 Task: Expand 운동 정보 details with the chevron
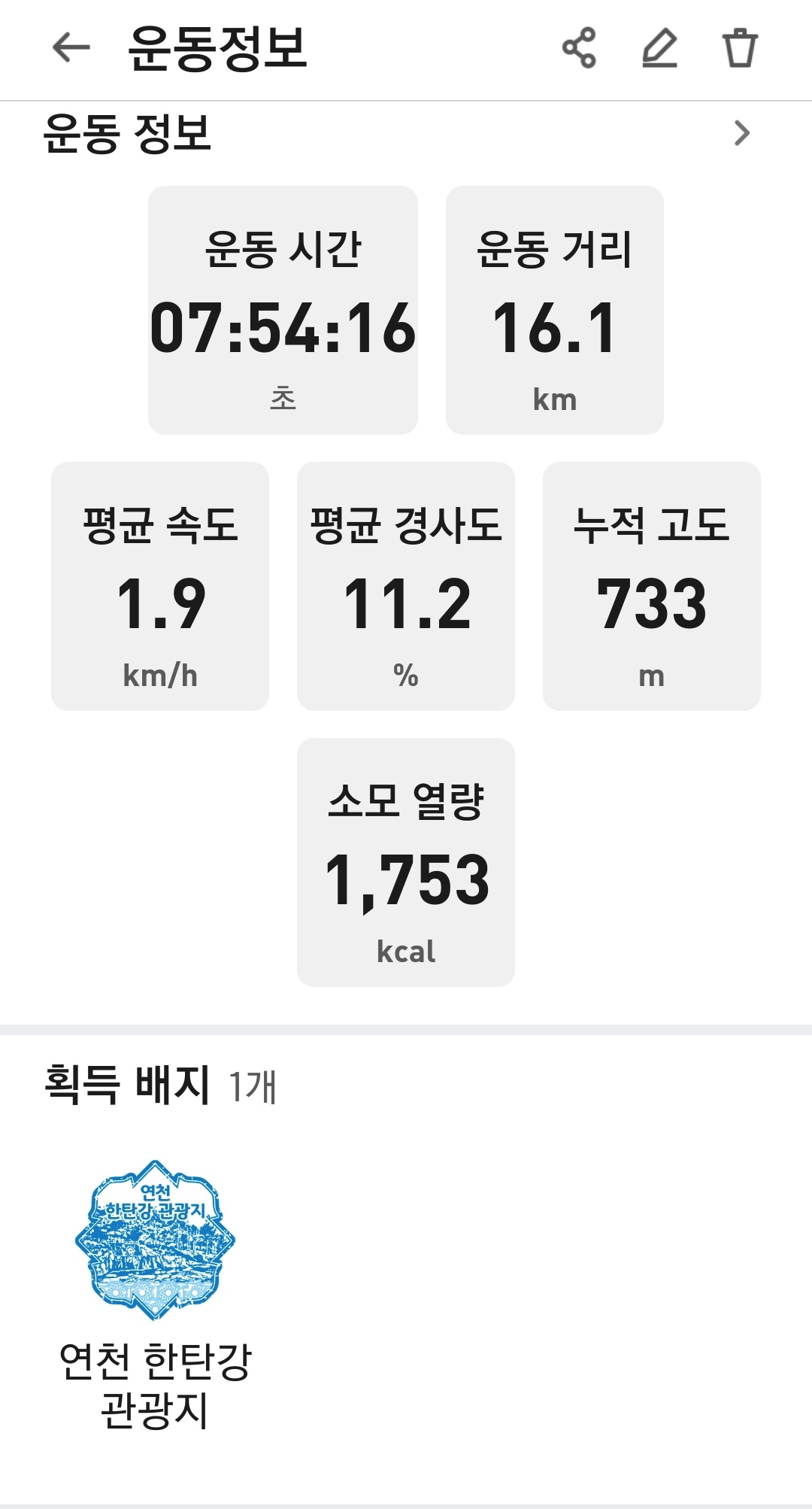[x=741, y=133]
